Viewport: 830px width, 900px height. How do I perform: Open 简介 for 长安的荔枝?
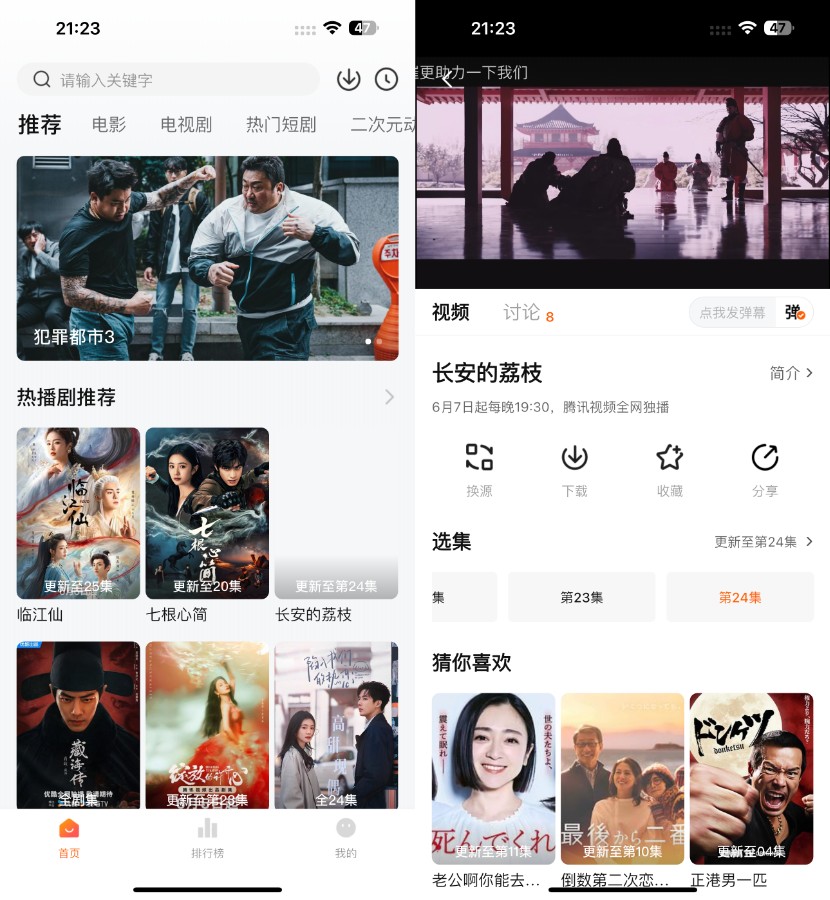coord(791,373)
